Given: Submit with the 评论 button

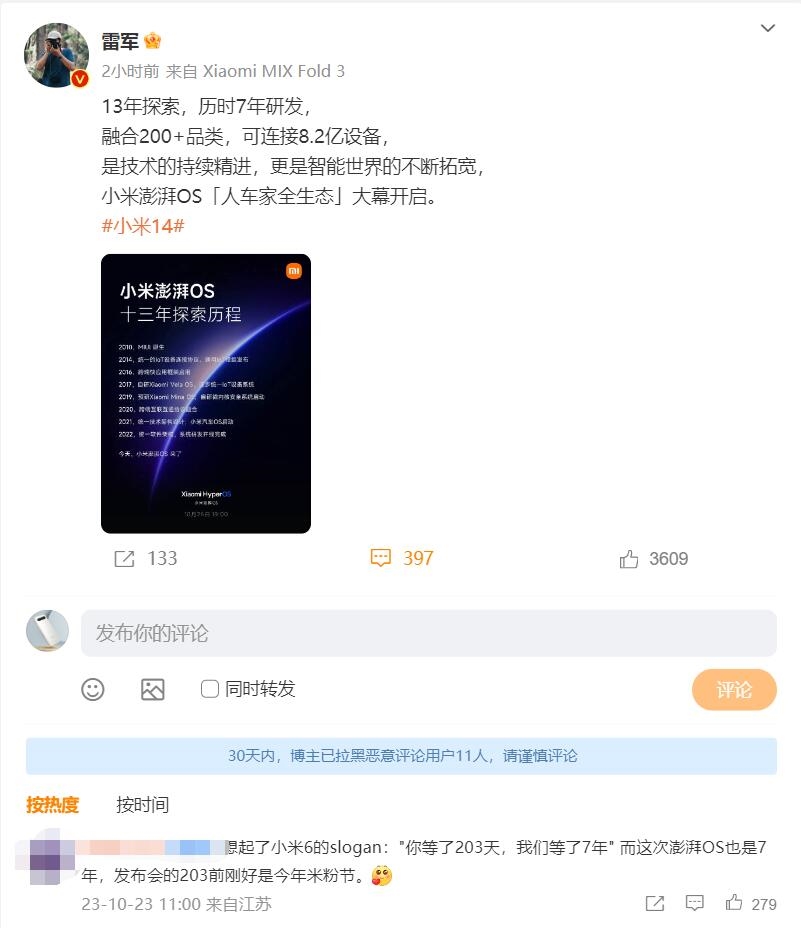Looking at the screenshot, I should click(733, 689).
